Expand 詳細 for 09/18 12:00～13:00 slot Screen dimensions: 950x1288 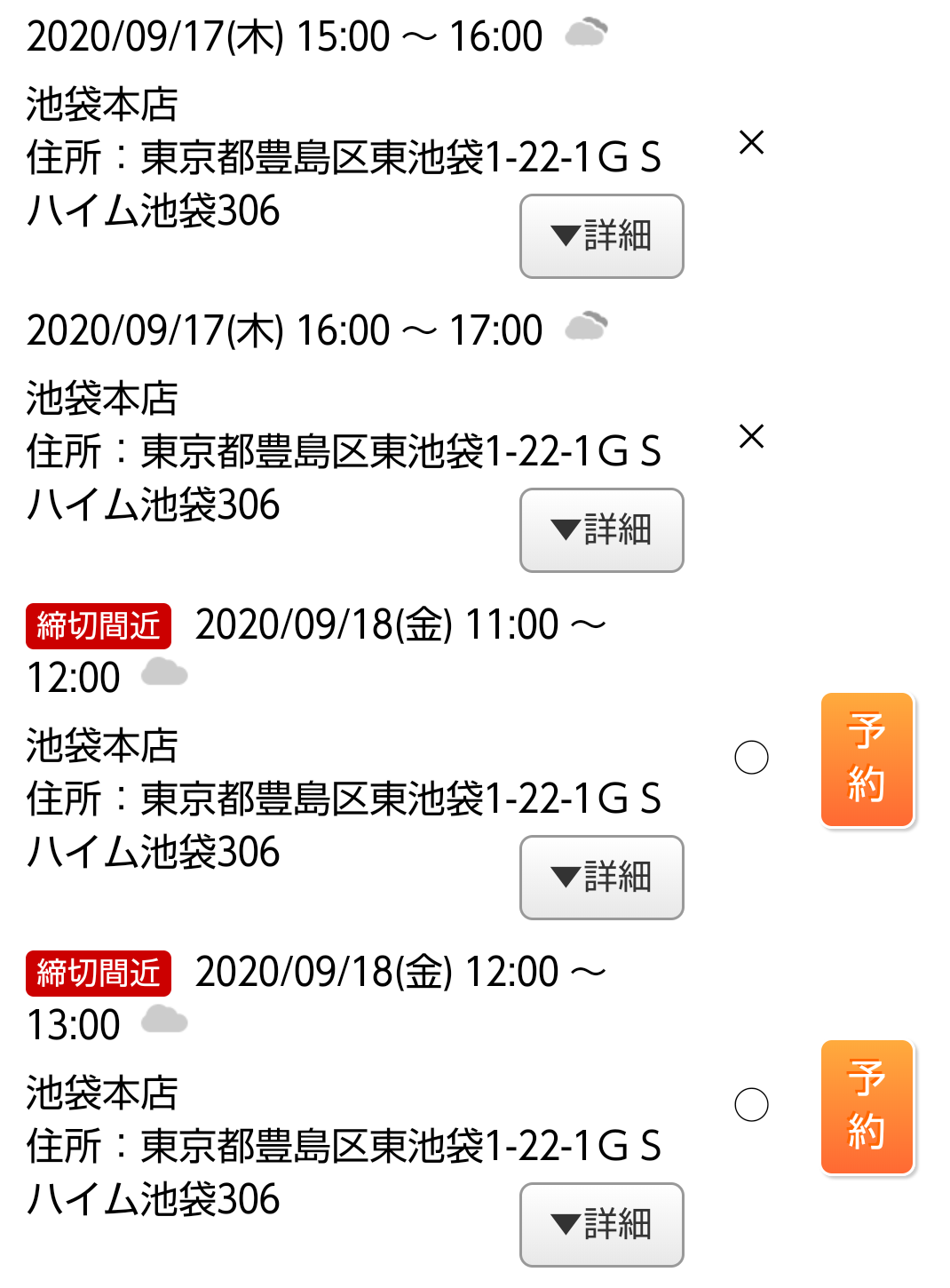coord(601,1225)
